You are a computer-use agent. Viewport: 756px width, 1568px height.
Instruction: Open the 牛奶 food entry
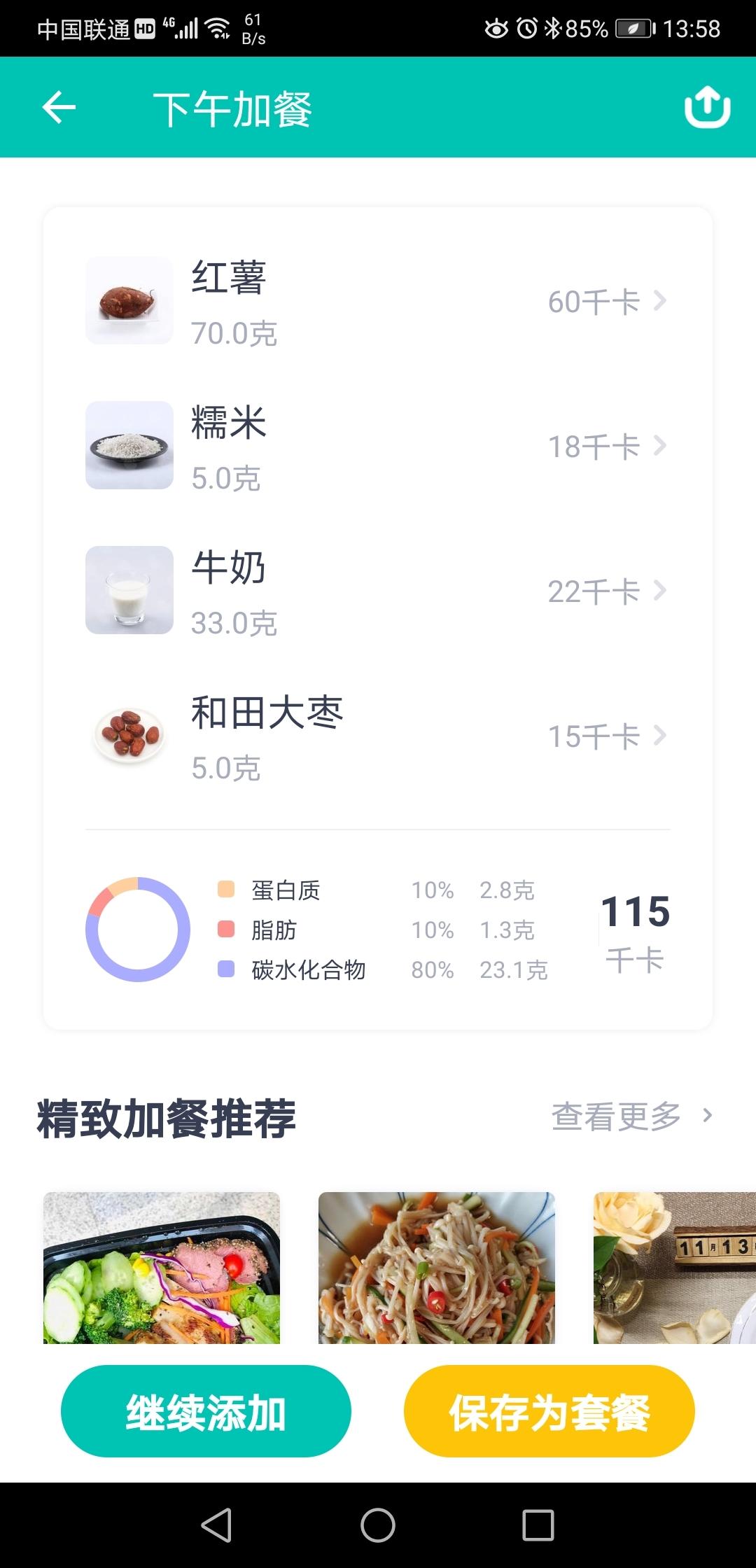(377, 591)
